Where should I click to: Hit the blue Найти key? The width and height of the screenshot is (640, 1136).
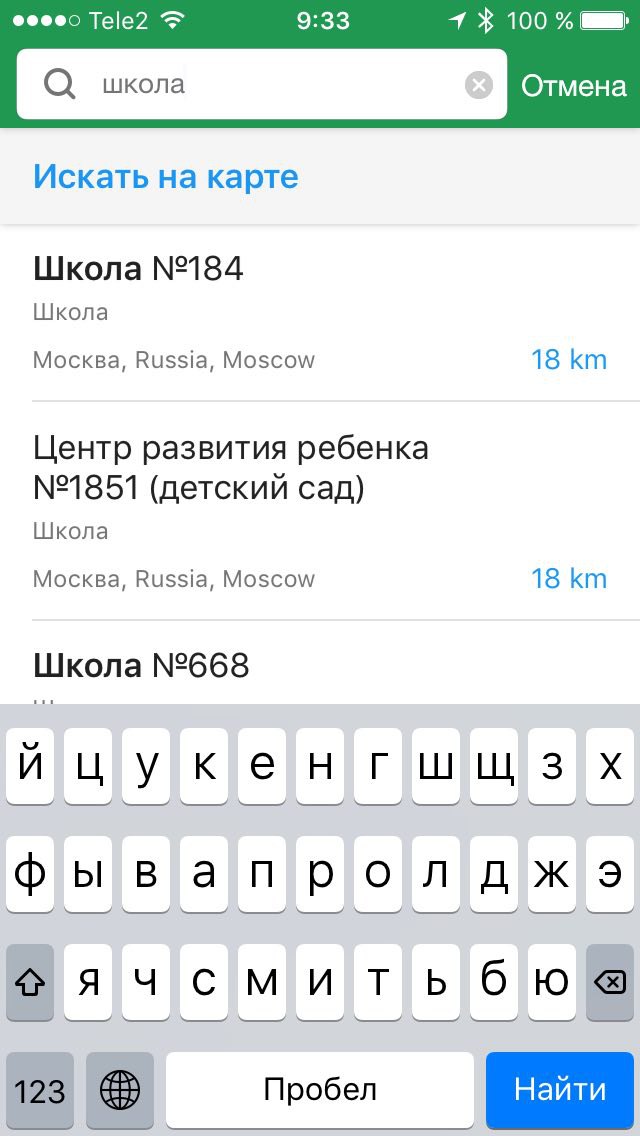pos(560,1090)
